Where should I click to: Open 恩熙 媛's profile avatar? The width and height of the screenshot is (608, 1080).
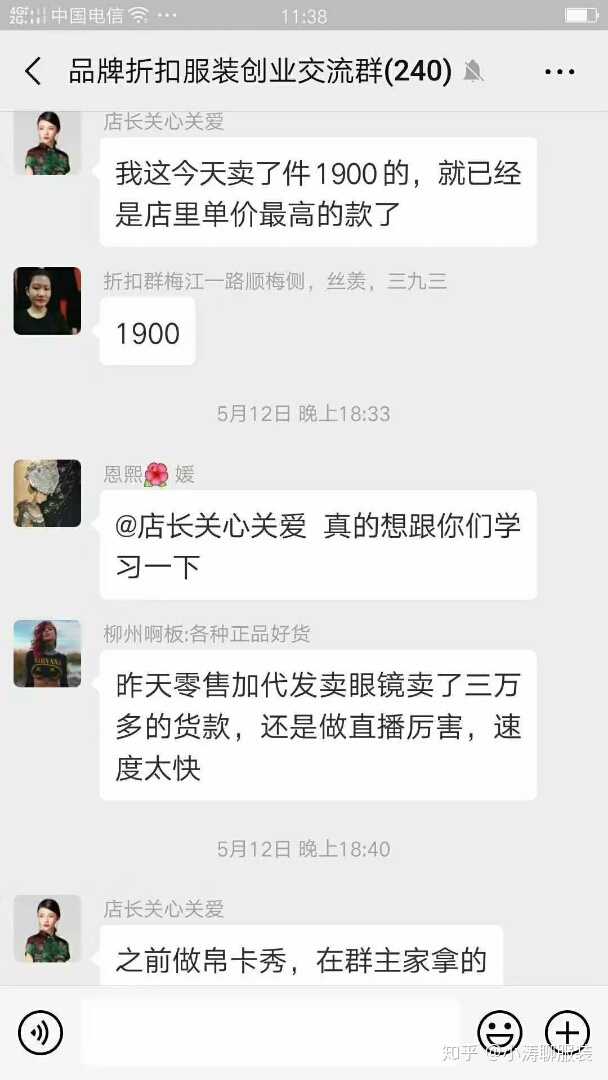(x=47, y=493)
